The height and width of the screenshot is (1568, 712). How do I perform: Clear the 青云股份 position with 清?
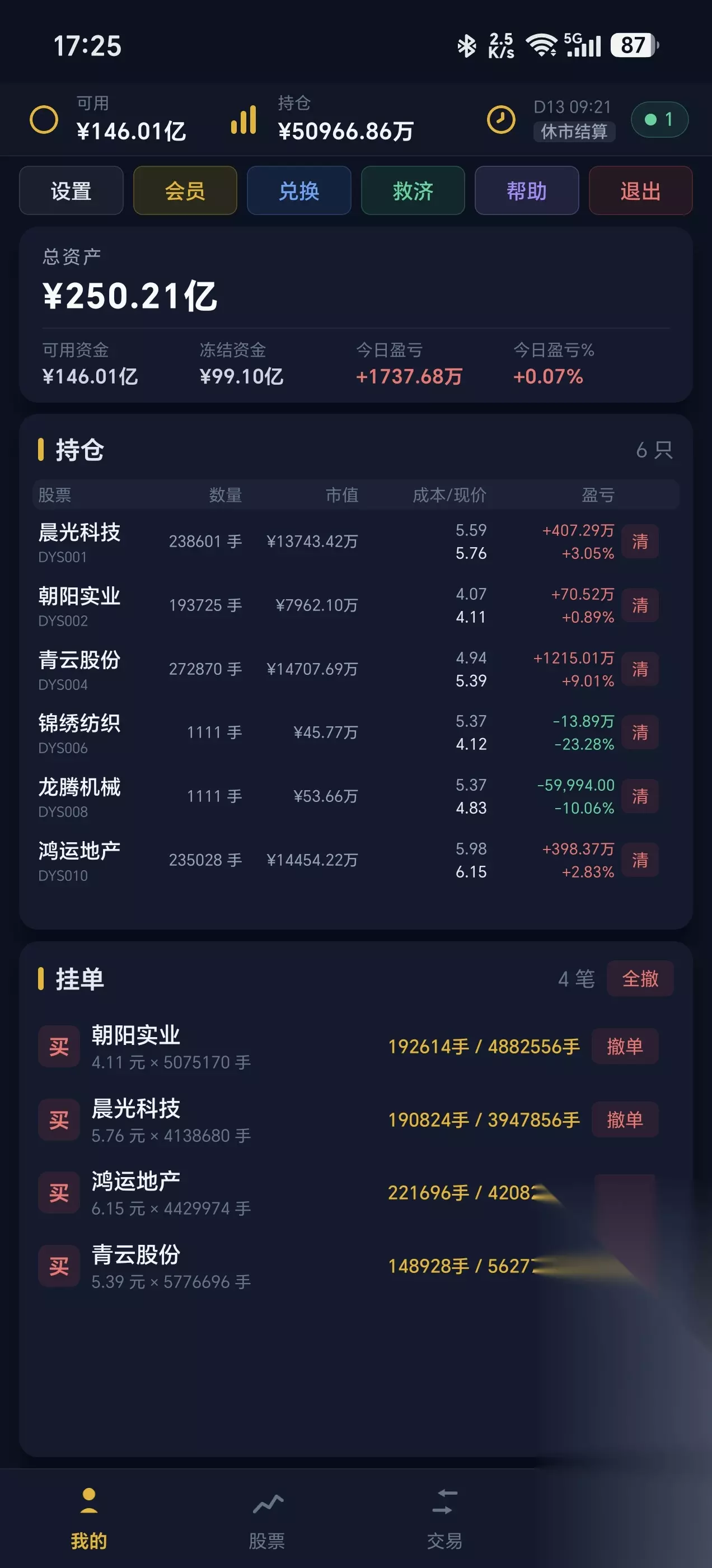click(640, 669)
